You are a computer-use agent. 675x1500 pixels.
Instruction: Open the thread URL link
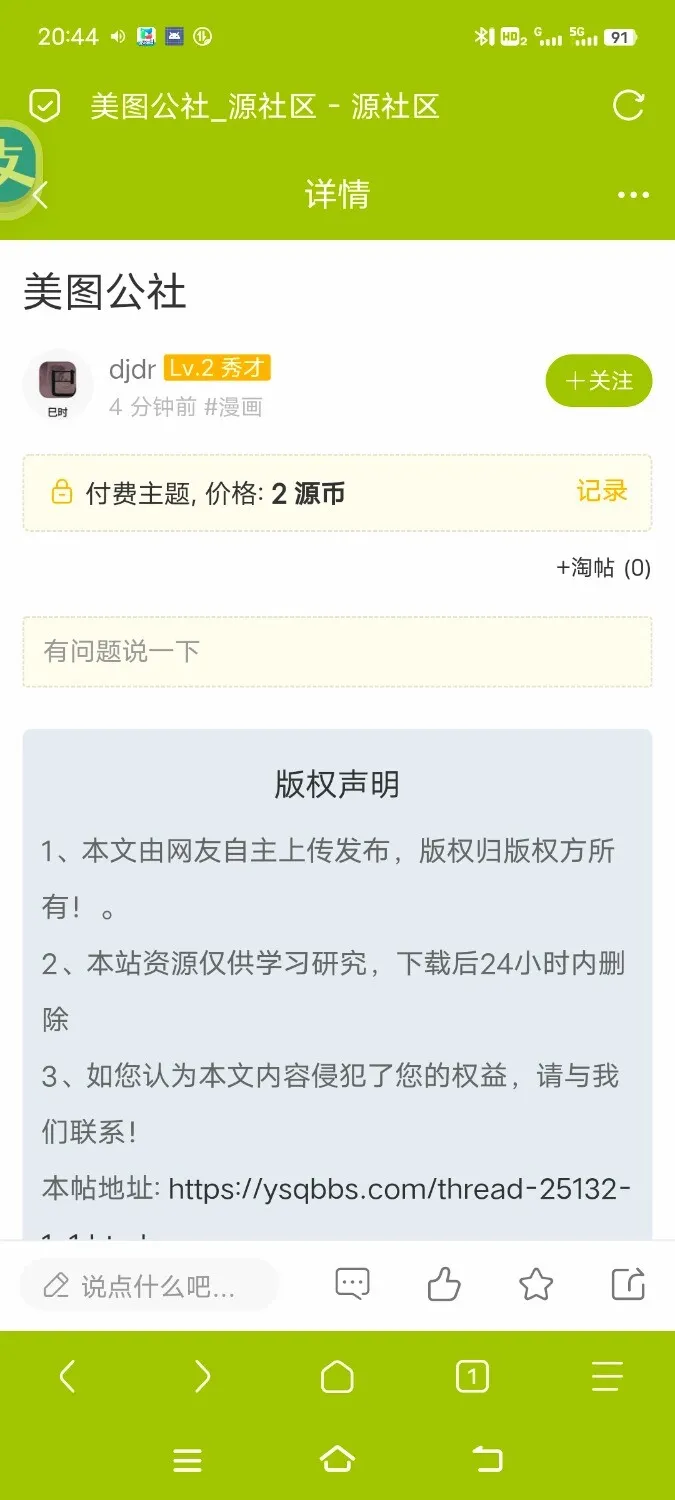399,1189
